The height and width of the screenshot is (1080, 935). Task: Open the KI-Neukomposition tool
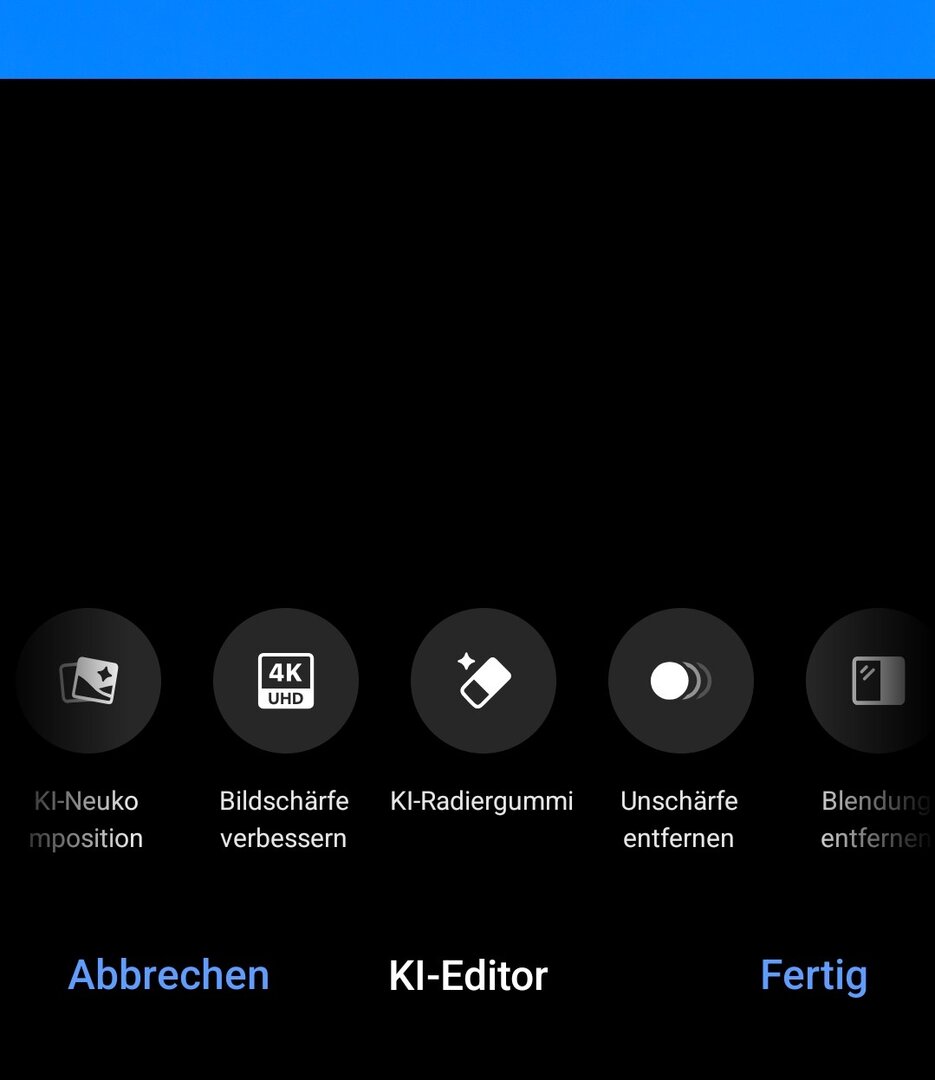(x=88, y=681)
